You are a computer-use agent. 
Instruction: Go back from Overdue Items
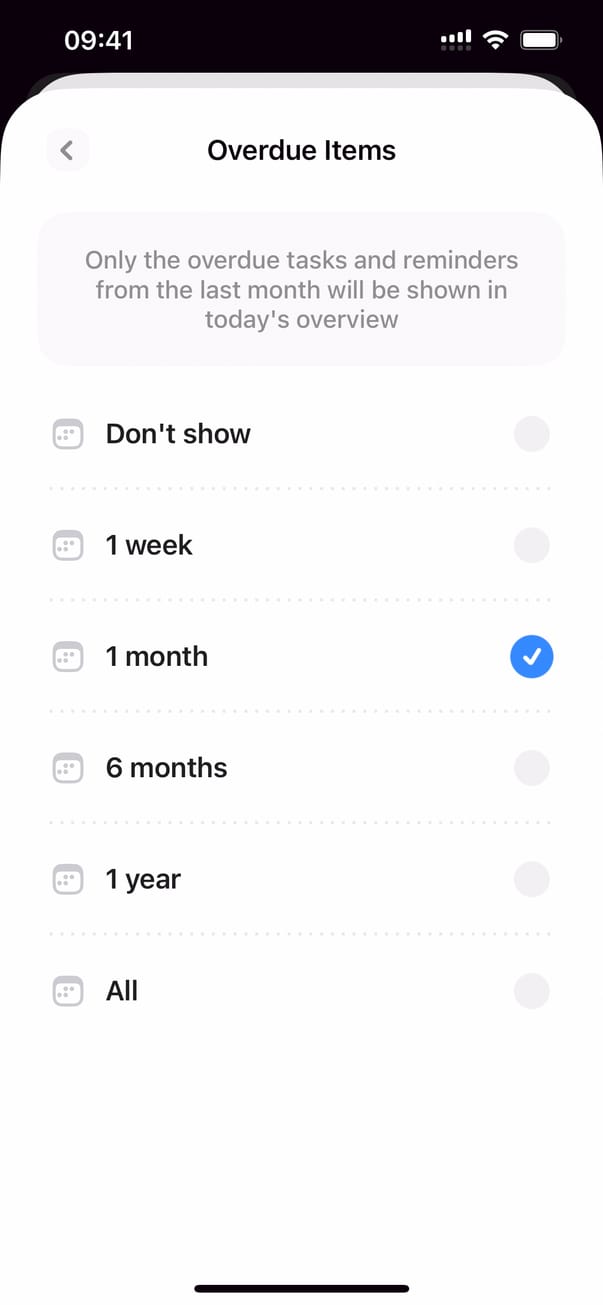pos(67,151)
